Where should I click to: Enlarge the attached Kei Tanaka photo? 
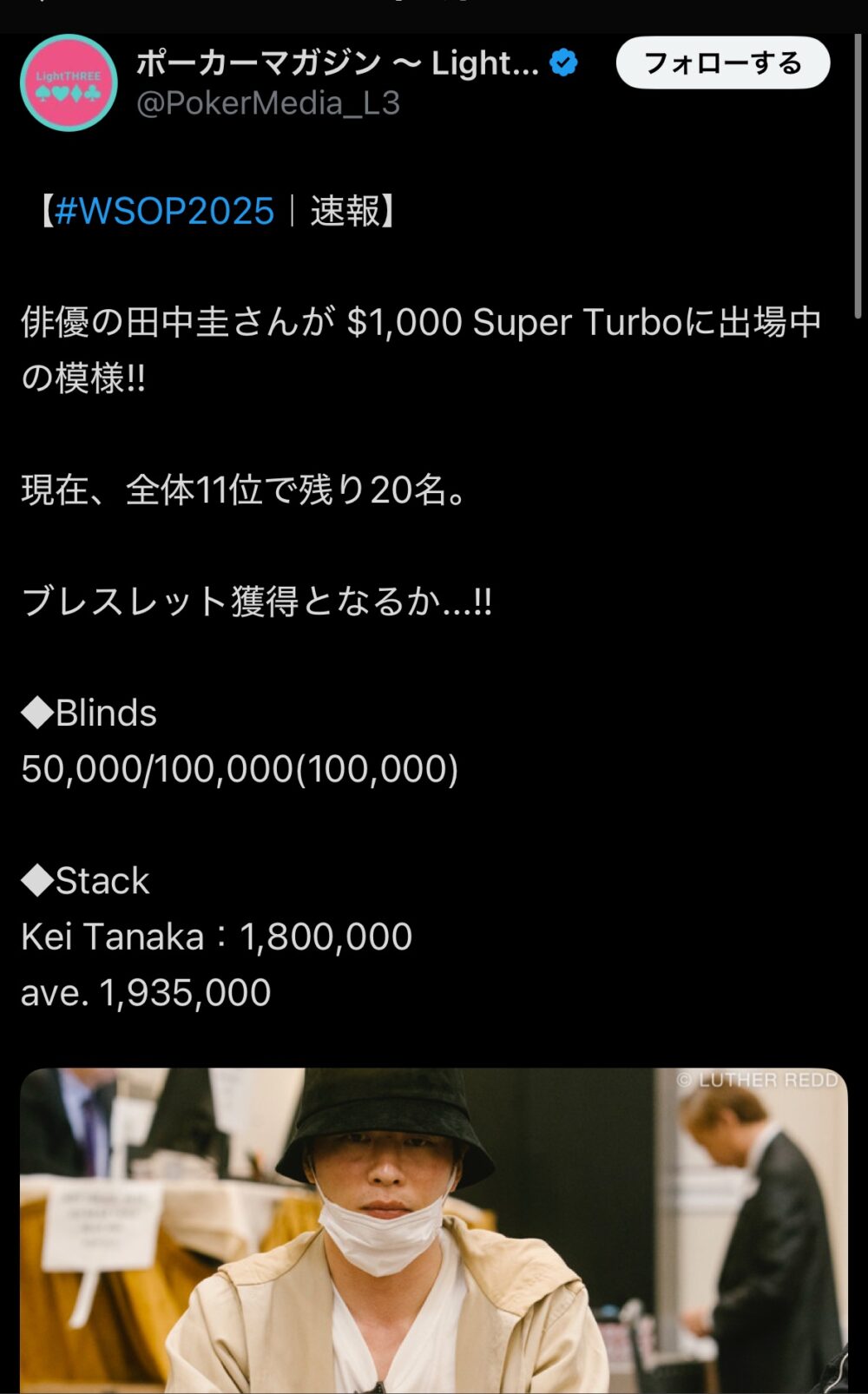coord(434,1231)
